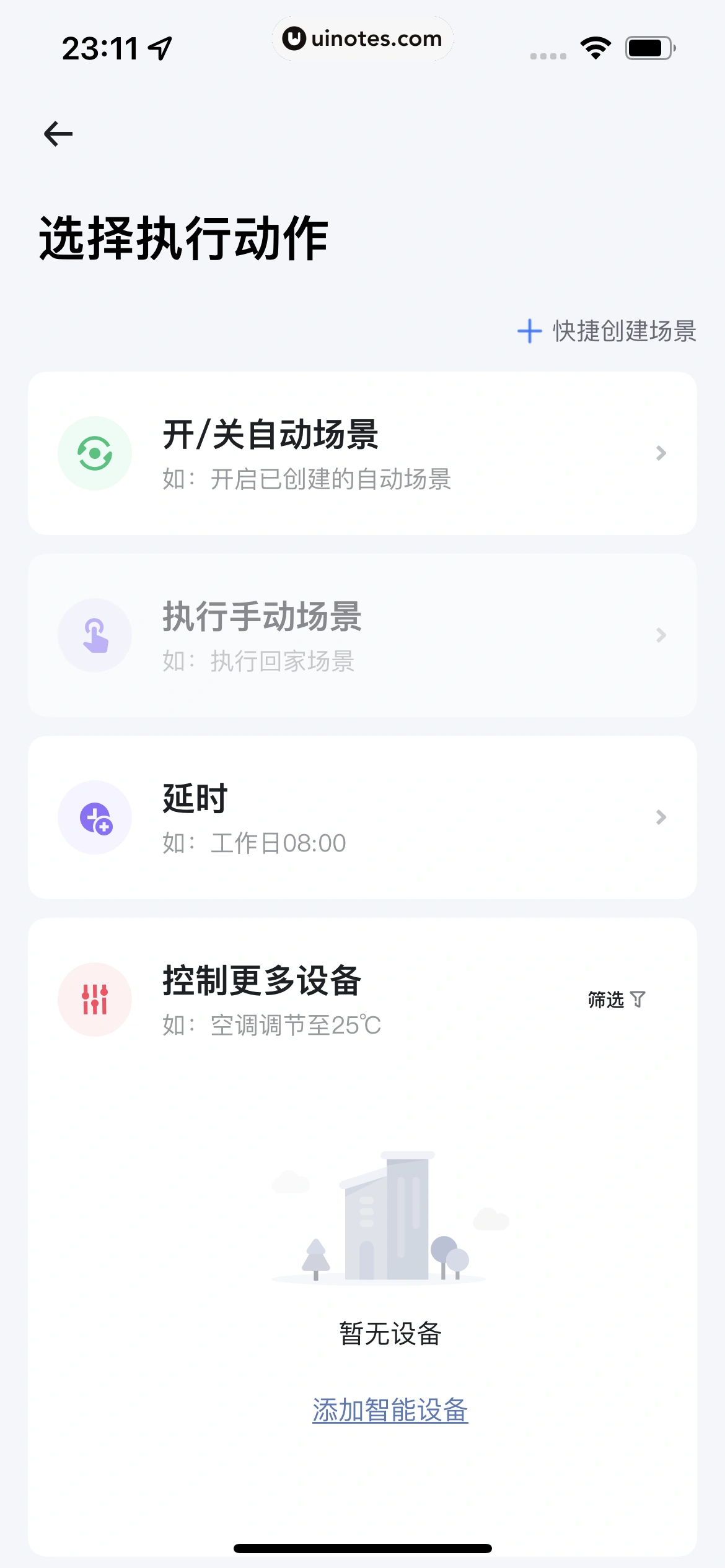Click the back arrow to return
This screenshot has height=1568, width=725.
tap(59, 133)
